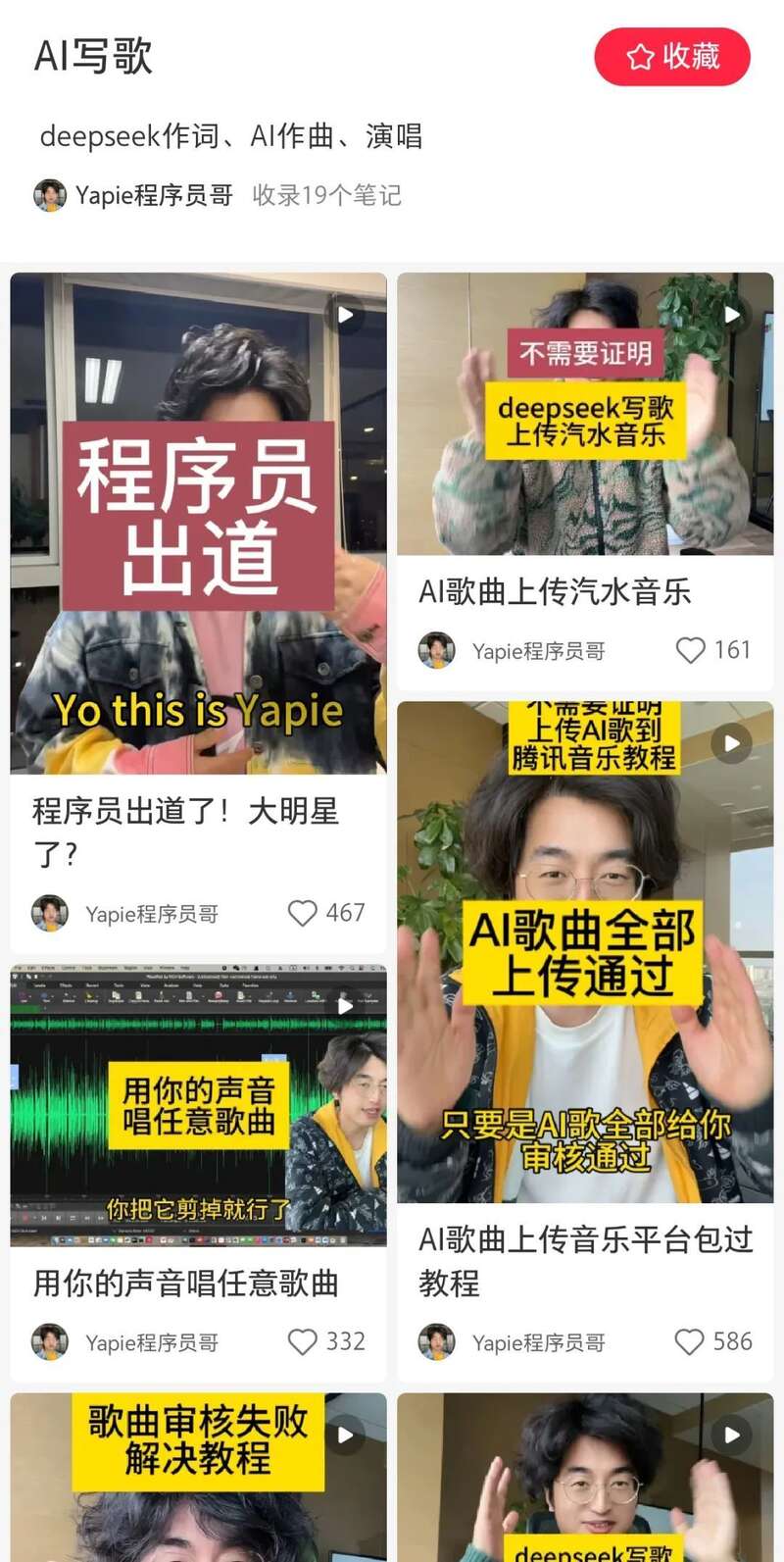Click the star icon in the 收藏 button
This screenshot has width=784, height=1562.
(x=642, y=57)
